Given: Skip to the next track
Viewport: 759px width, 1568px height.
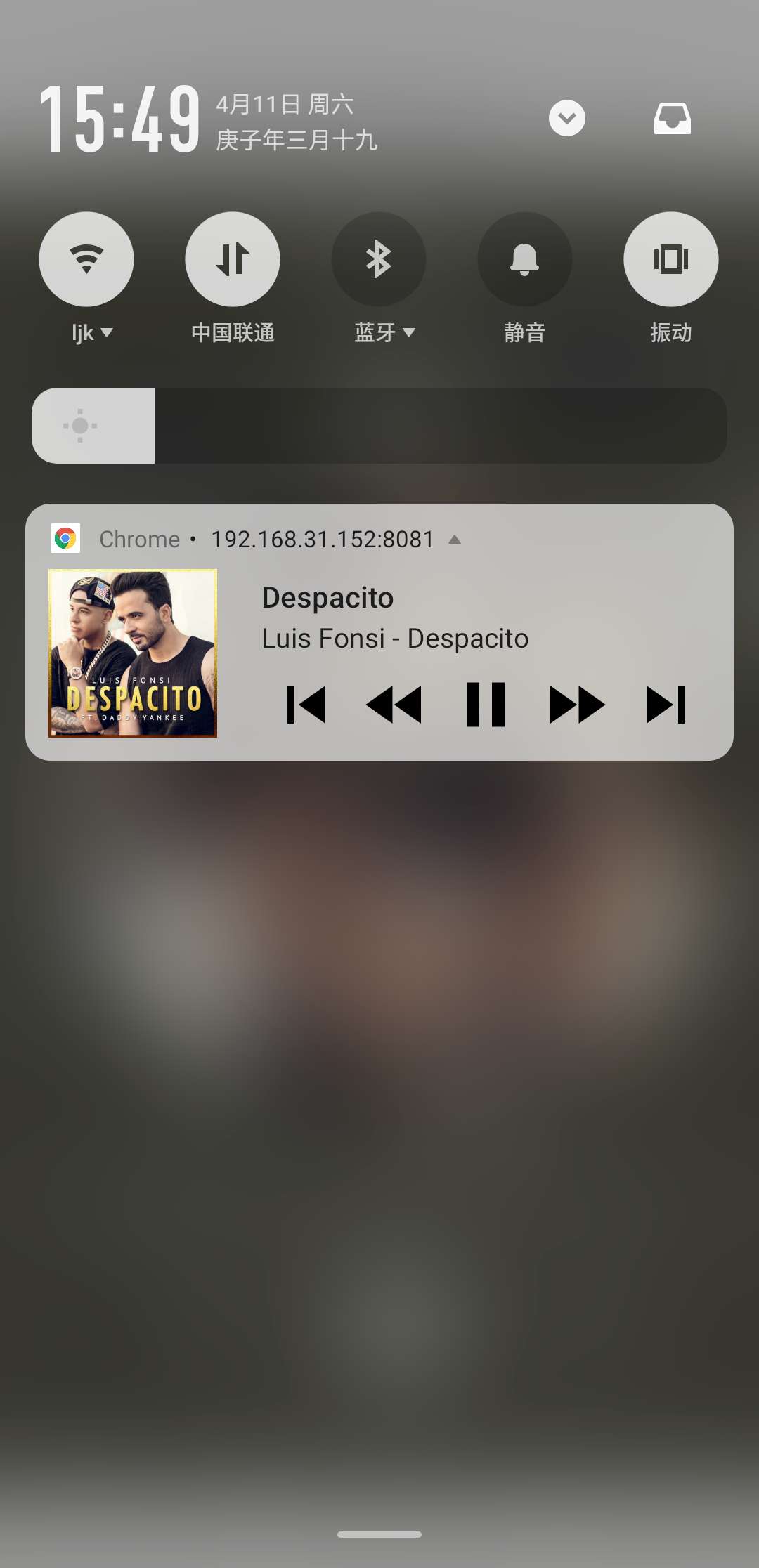Looking at the screenshot, I should click(665, 704).
